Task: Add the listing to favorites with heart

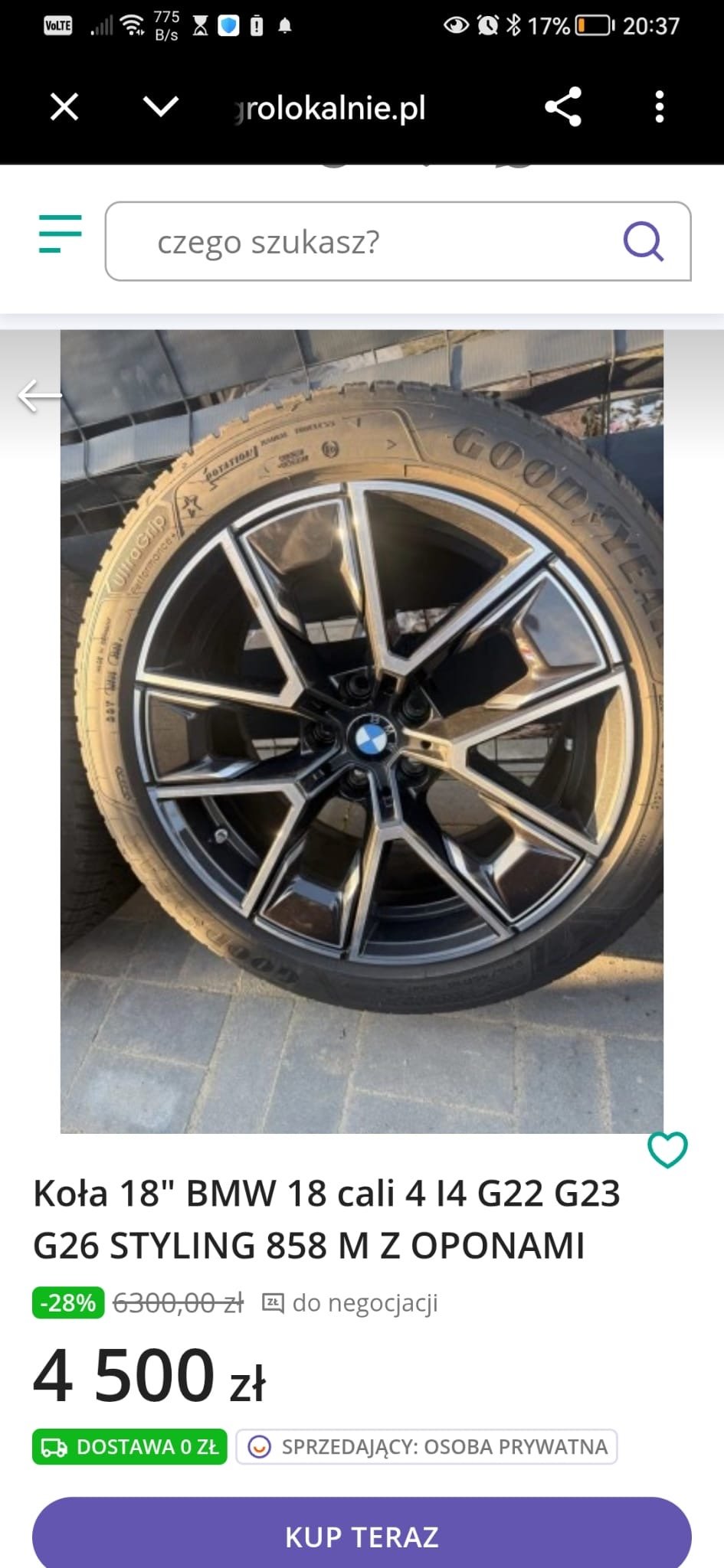Action: click(667, 1150)
